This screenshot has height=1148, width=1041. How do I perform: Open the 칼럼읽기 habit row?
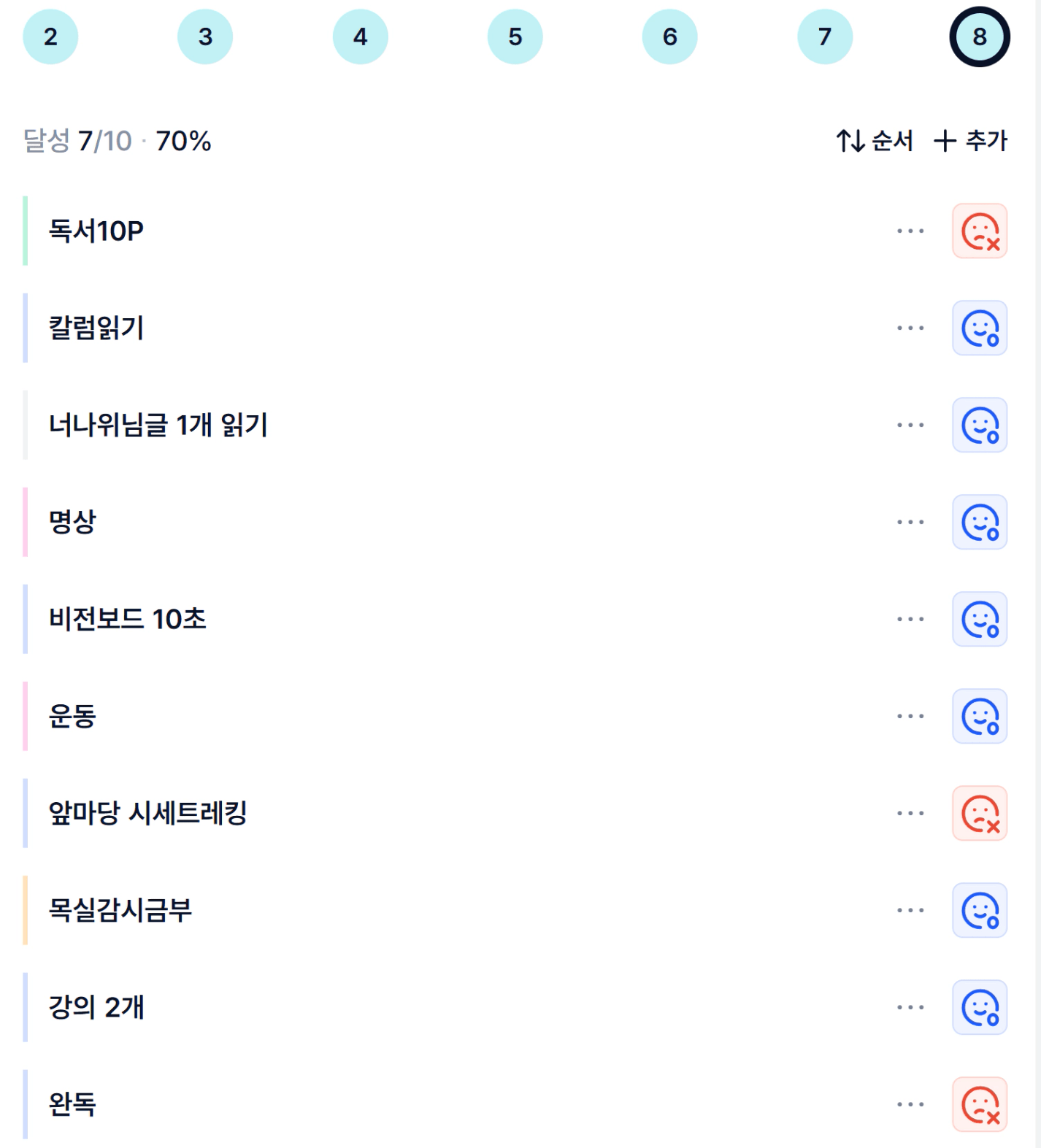(96, 328)
